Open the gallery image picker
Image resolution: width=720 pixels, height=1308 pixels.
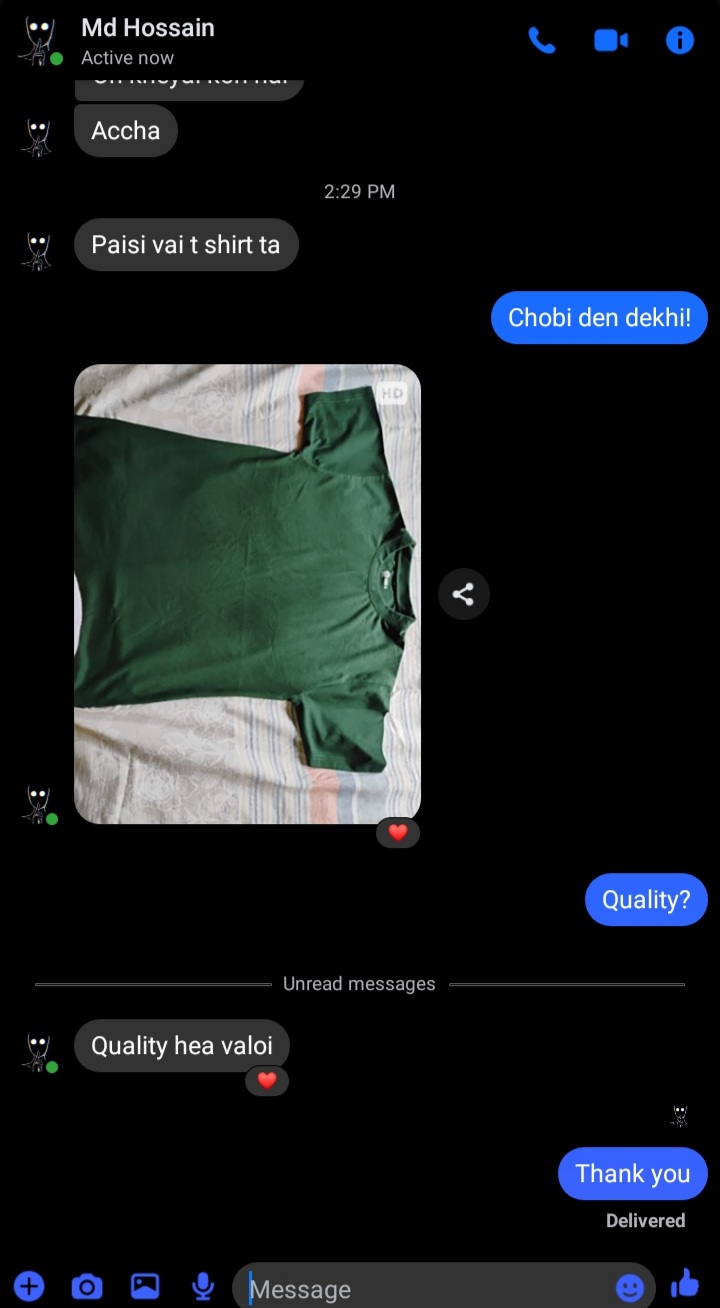145,1286
